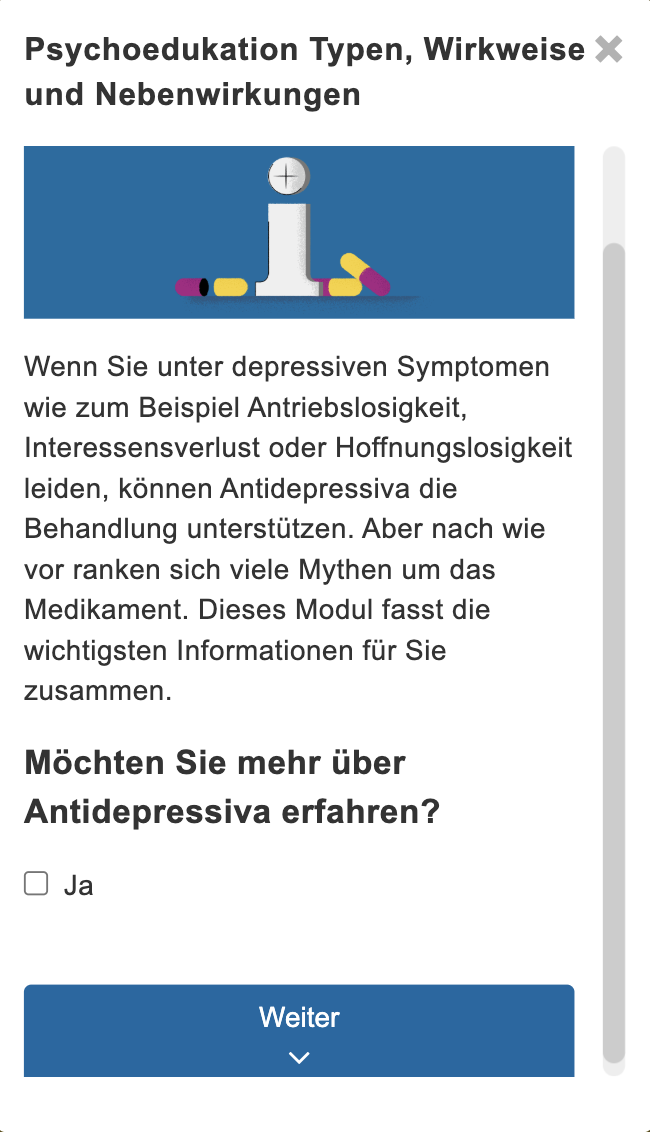This screenshot has height=1132, width=650.
Task: Check the Ja checkbox
Action: 37,884
